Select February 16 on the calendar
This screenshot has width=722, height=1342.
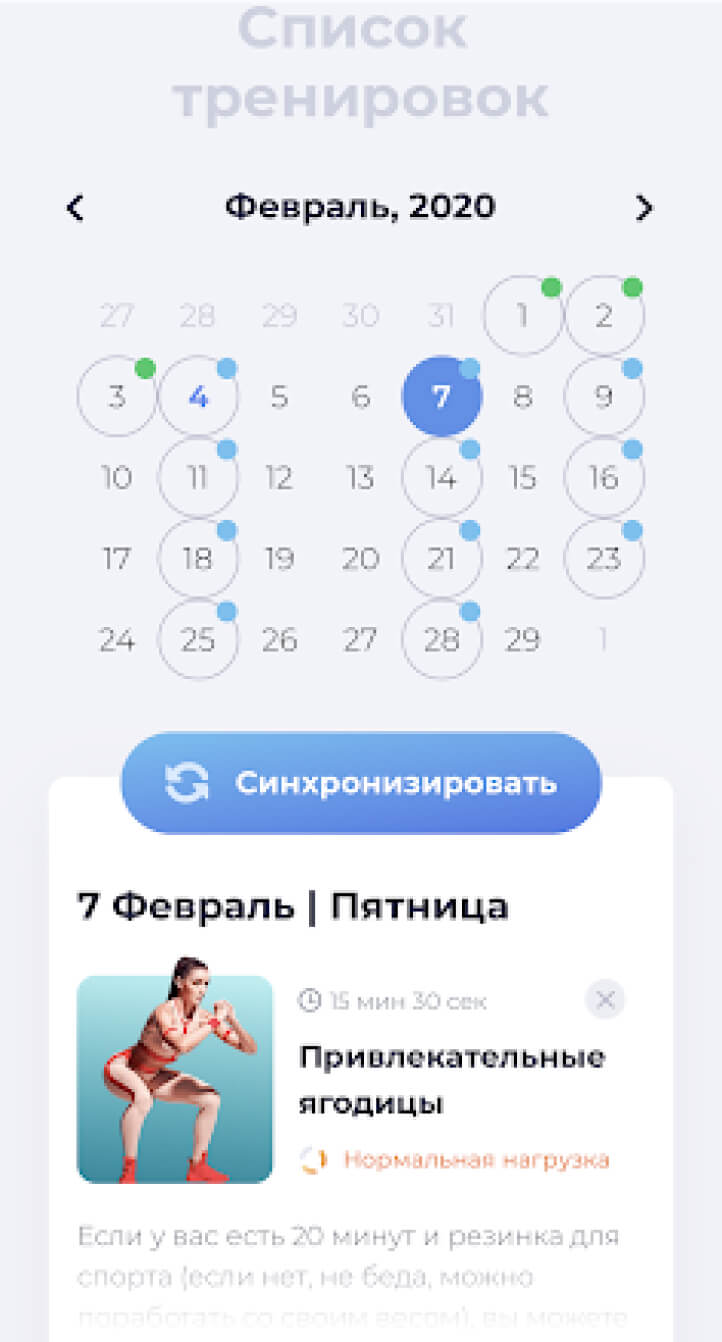603,478
